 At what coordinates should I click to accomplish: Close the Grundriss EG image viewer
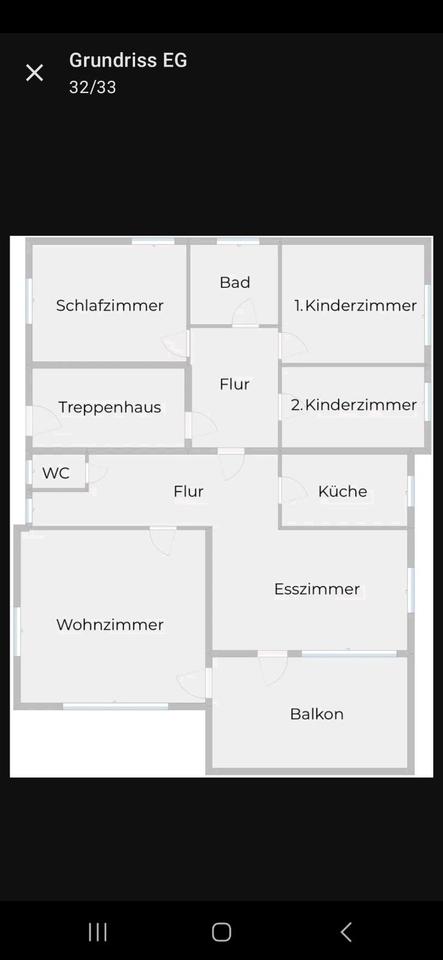(35, 73)
